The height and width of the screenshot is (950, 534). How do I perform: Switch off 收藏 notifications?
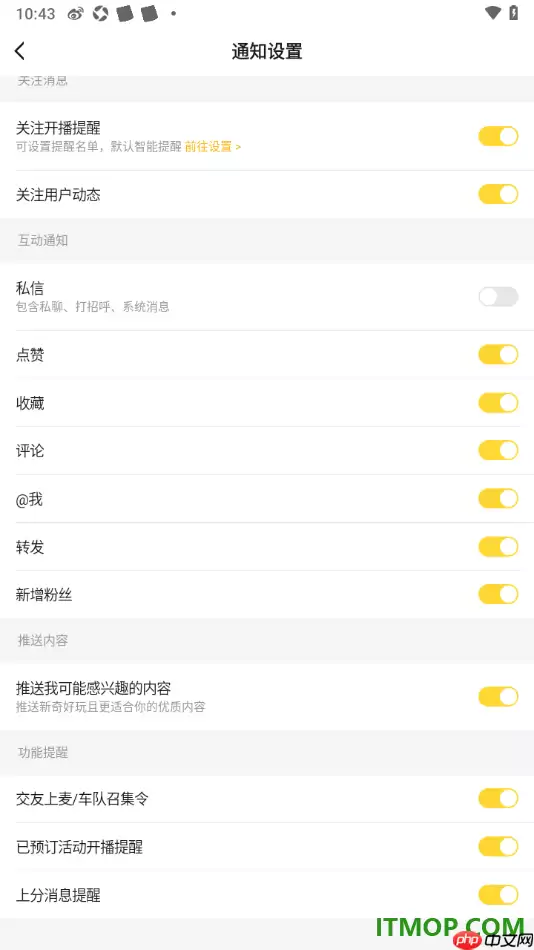pyautogui.click(x=498, y=403)
